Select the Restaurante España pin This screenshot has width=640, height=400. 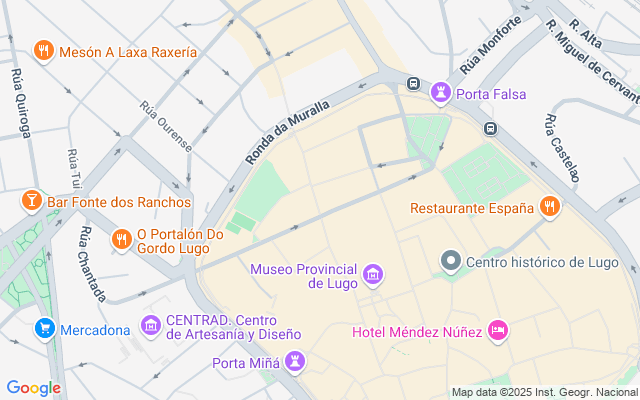(548, 208)
